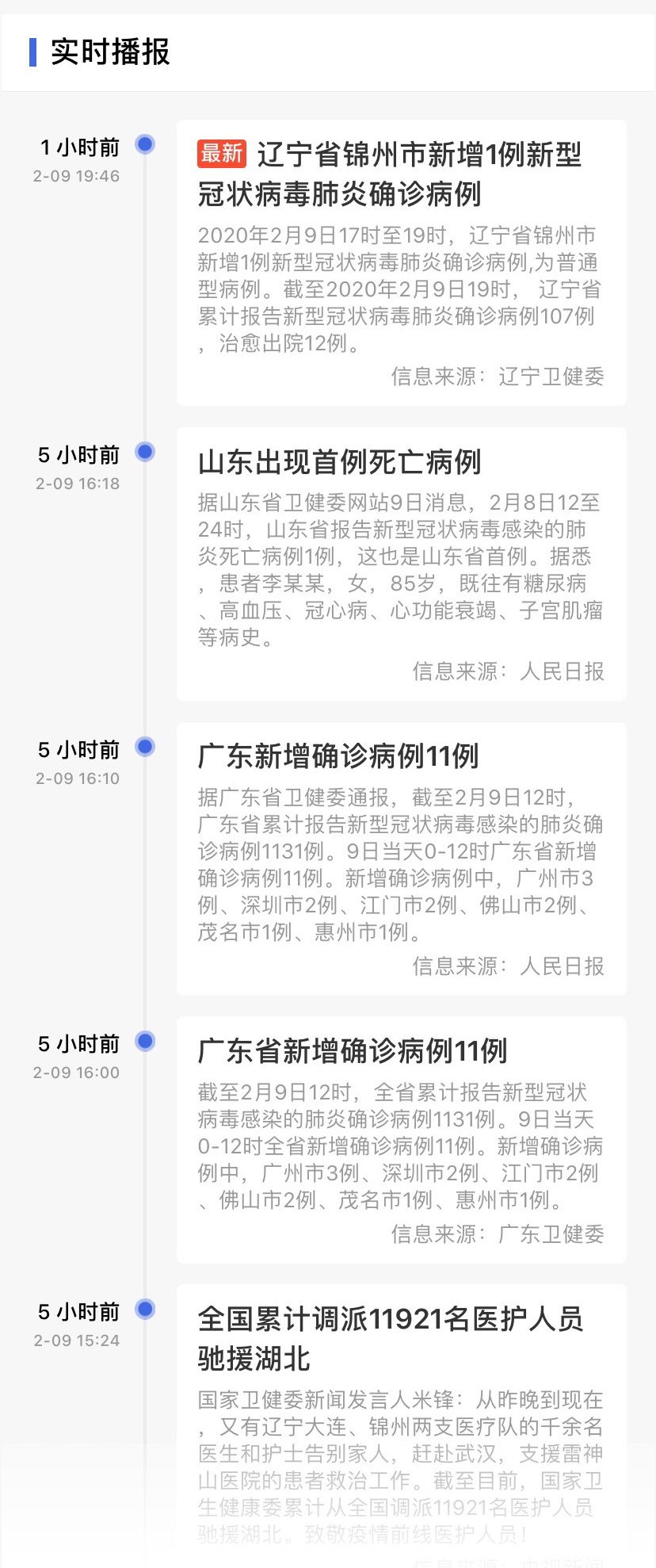
Task: Click the red 最新 badge
Action: (221, 155)
